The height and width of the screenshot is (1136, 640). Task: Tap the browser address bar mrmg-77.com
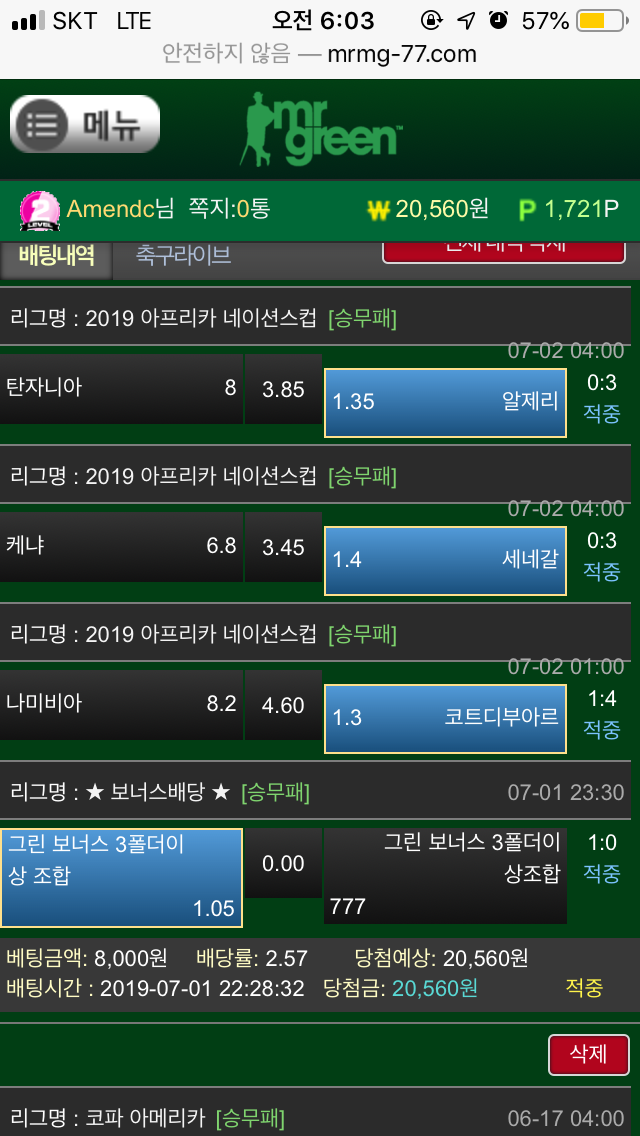(320, 53)
